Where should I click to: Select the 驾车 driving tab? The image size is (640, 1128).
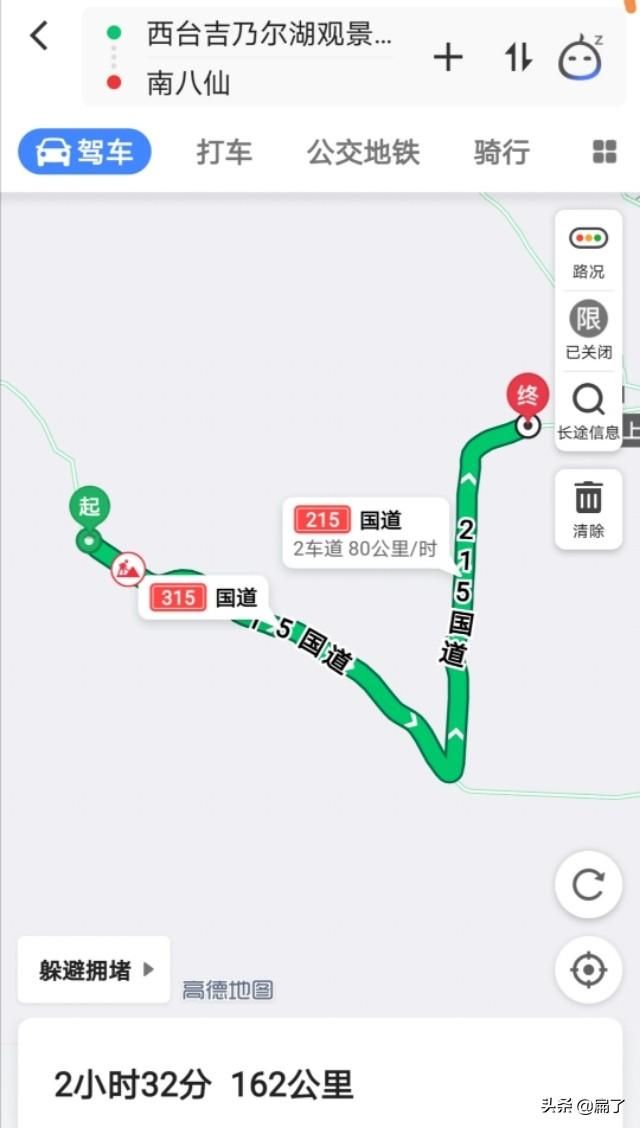coord(84,152)
